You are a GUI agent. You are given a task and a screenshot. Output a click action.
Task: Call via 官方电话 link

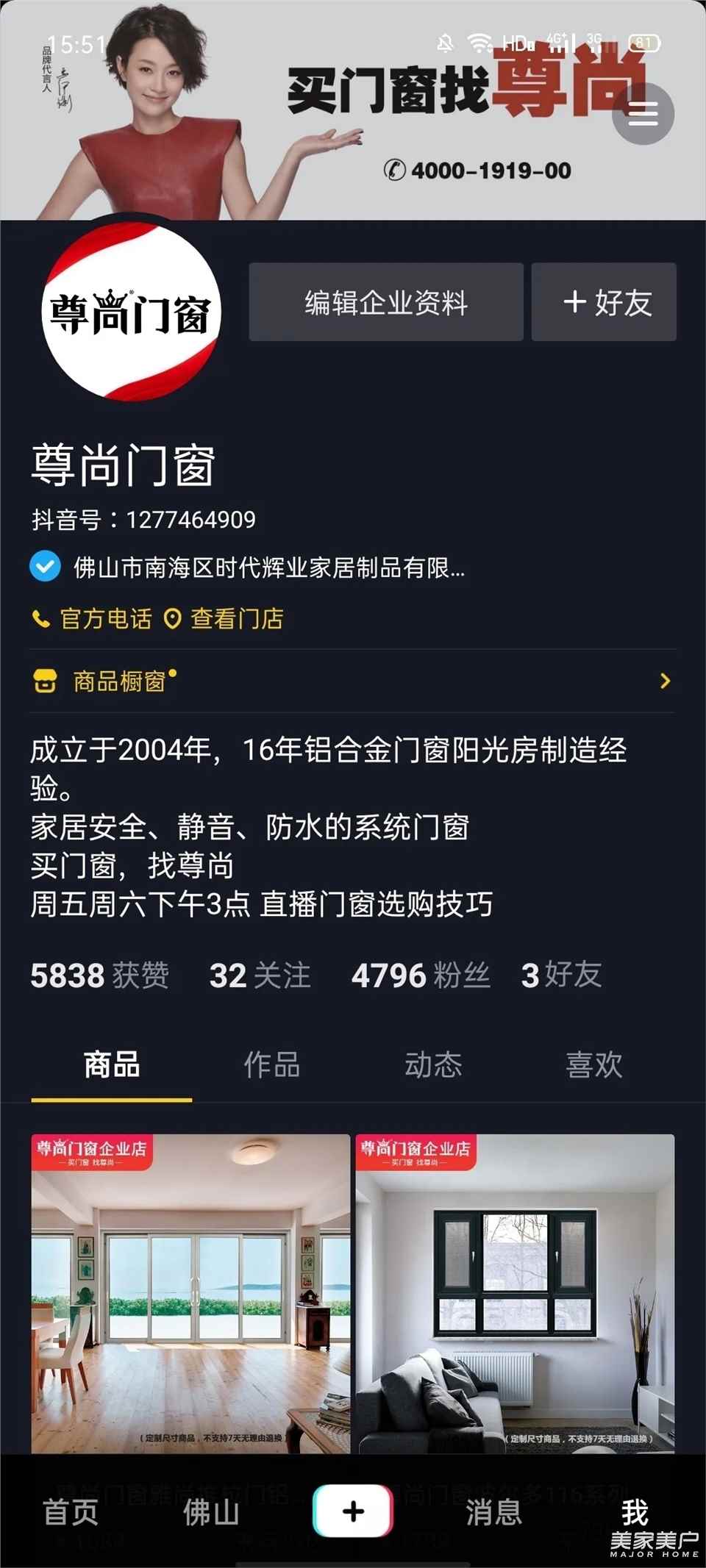[x=93, y=619]
